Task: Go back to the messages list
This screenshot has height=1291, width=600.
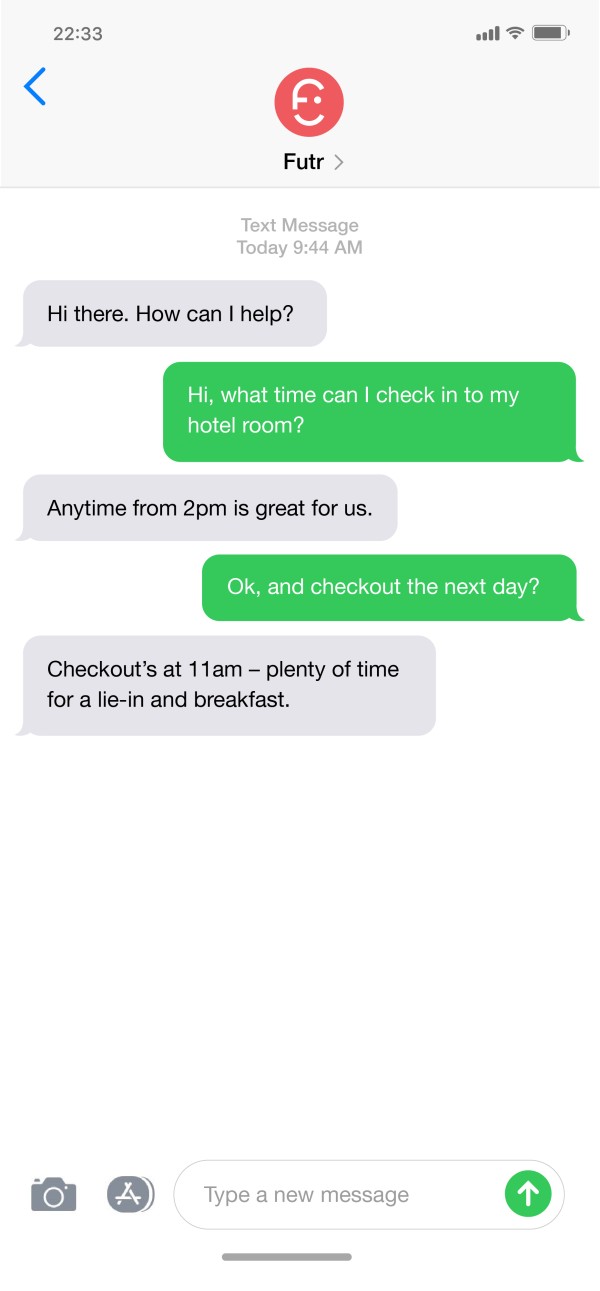Action: tap(35, 87)
